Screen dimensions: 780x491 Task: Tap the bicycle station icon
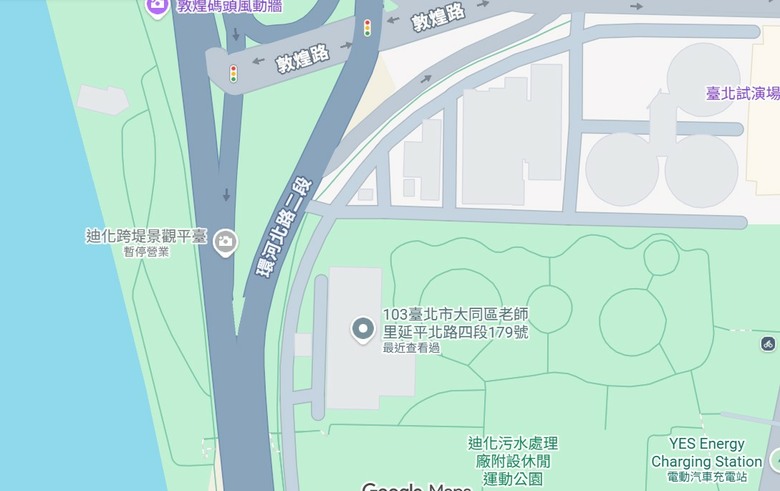click(768, 343)
